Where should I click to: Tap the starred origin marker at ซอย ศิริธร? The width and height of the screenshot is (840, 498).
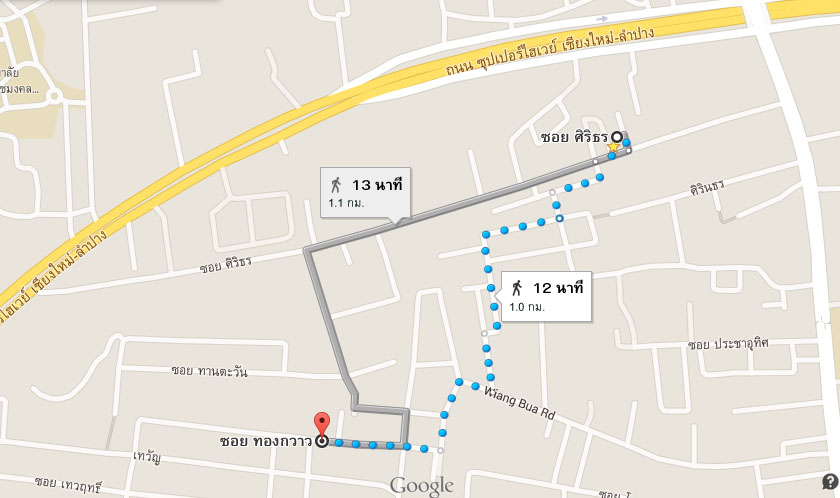614,146
